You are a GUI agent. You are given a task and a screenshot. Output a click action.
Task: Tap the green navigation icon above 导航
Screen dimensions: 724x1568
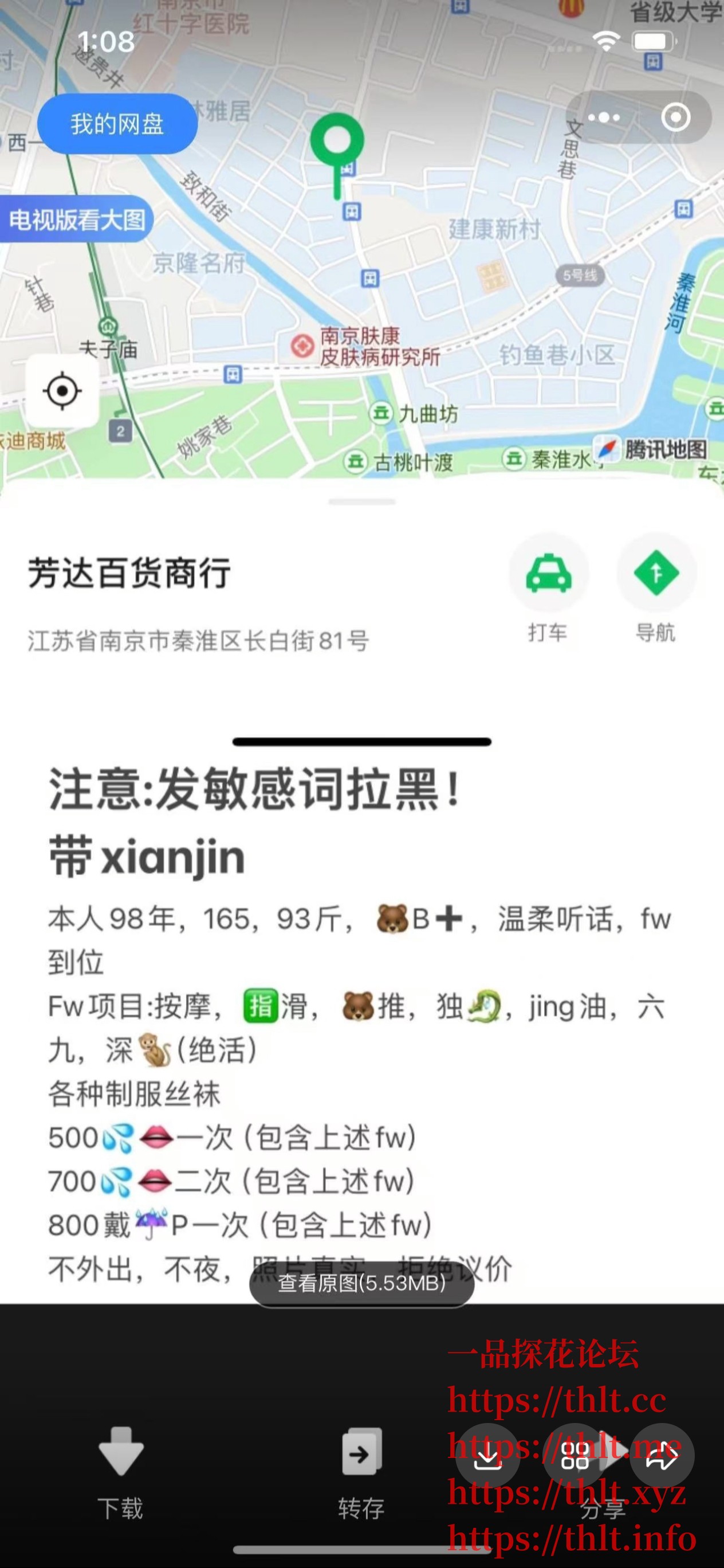pos(656,572)
